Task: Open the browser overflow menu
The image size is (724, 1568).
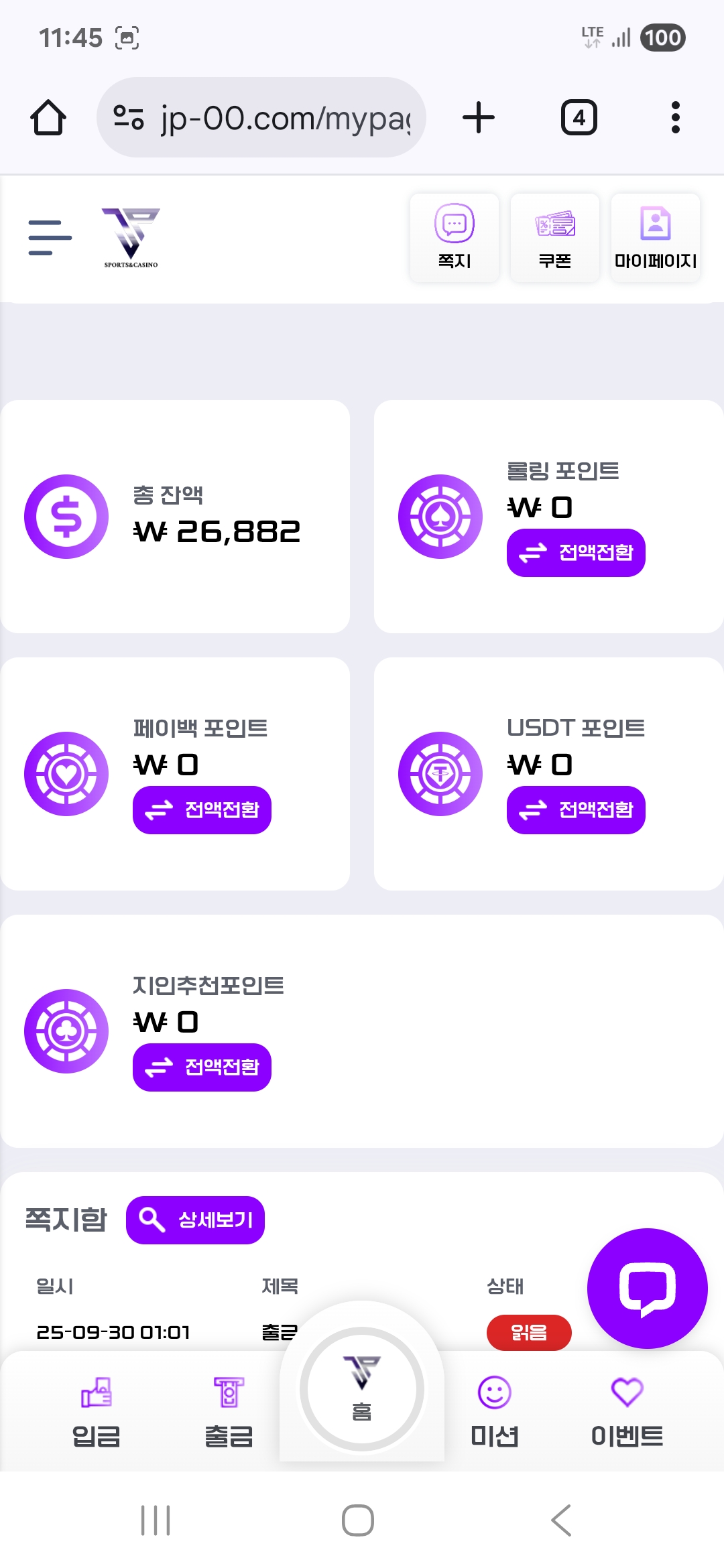Action: (676, 118)
